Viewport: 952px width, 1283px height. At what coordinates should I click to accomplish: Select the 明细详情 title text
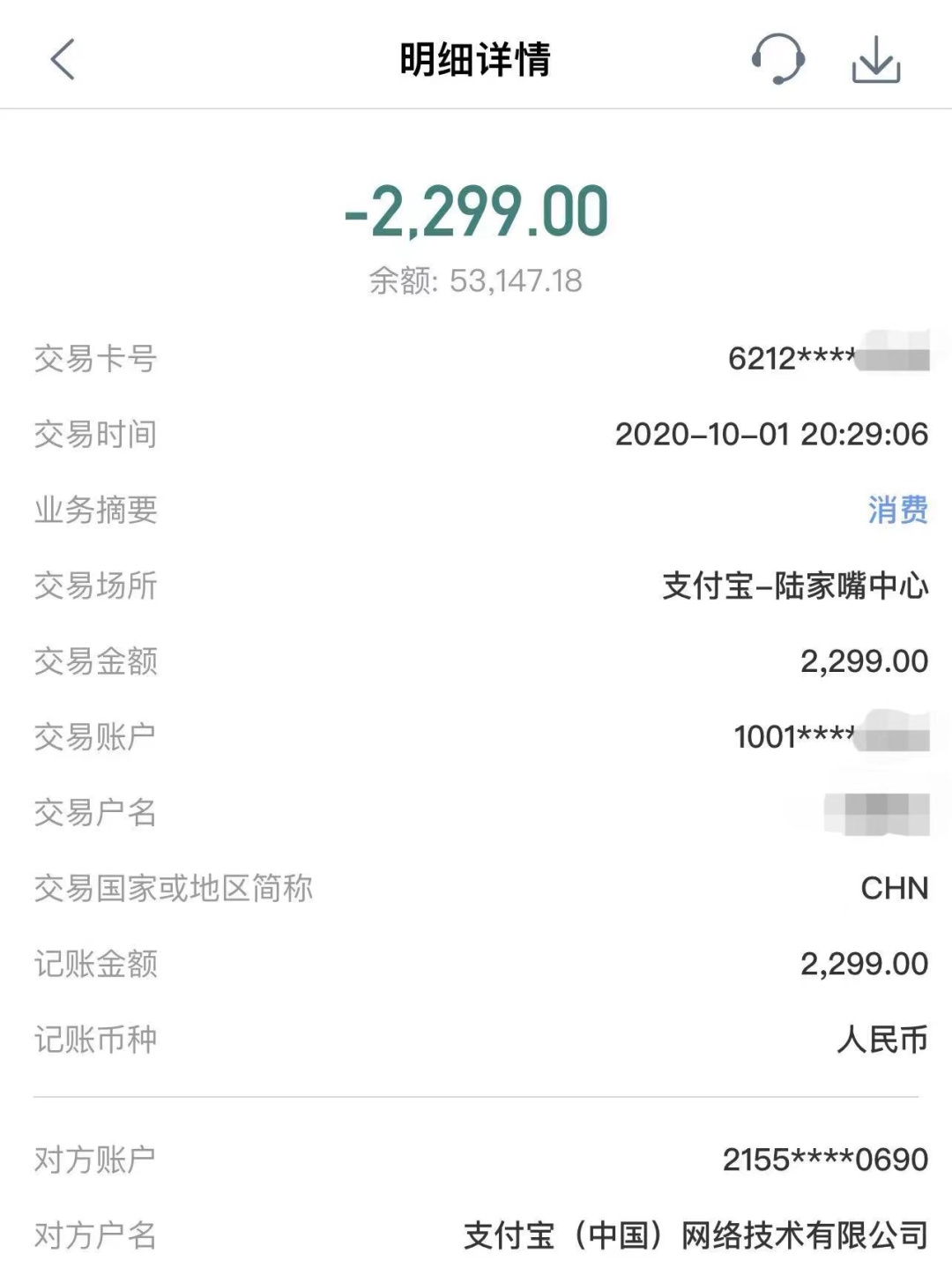[476, 60]
